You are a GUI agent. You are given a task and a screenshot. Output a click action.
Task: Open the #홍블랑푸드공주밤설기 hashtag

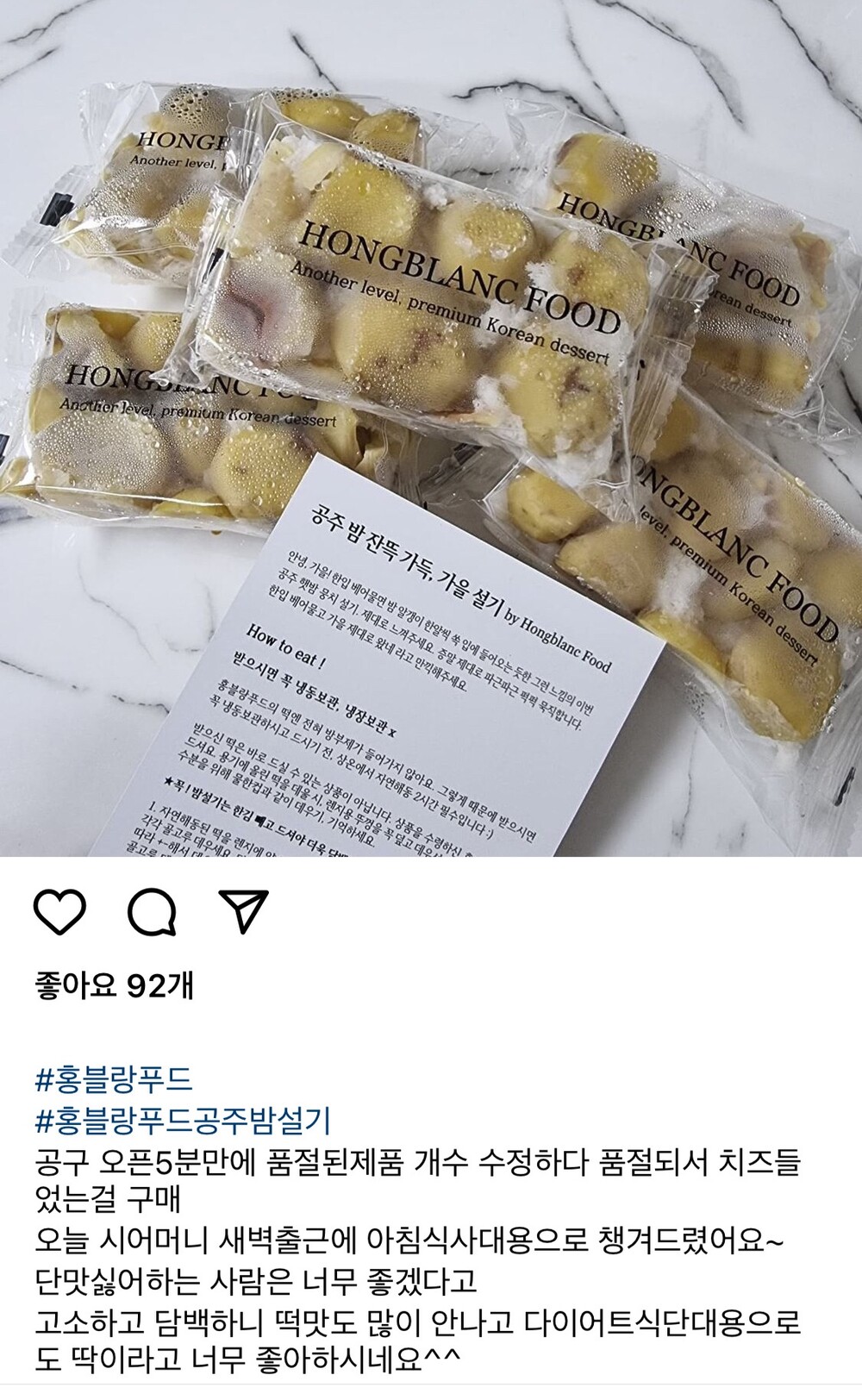coord(184,1120)
